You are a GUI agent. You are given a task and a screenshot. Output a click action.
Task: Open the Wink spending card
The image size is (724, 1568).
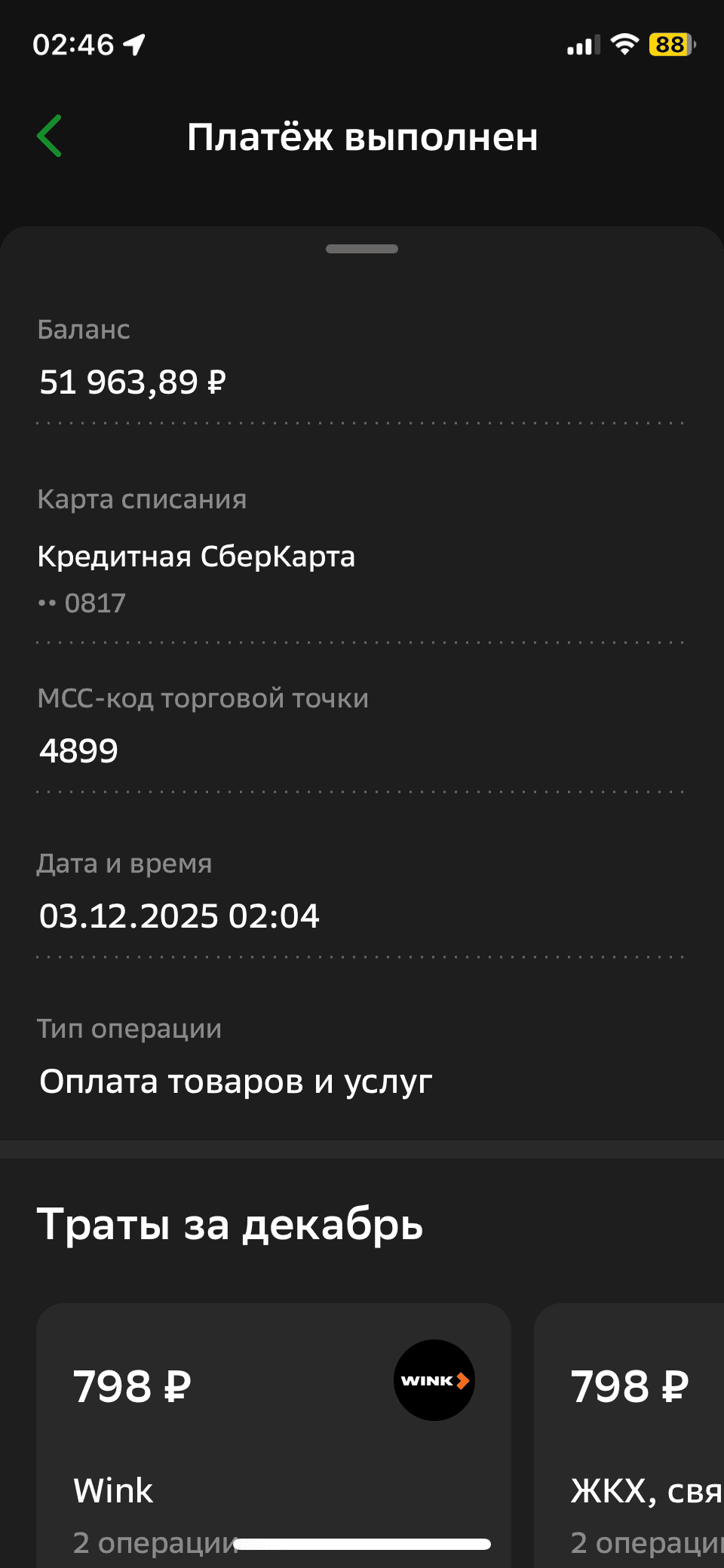273,1433
